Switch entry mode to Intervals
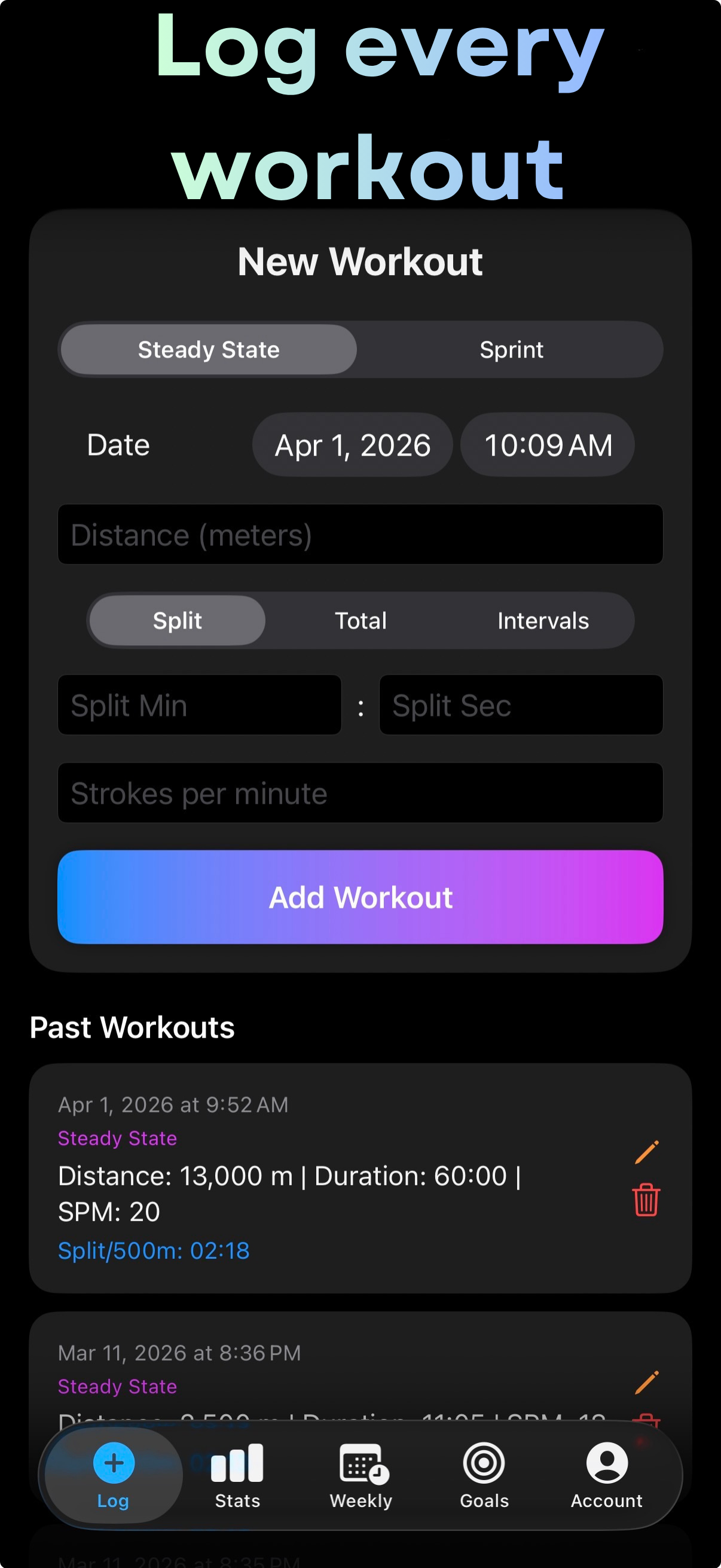 (x=543, y=620)
